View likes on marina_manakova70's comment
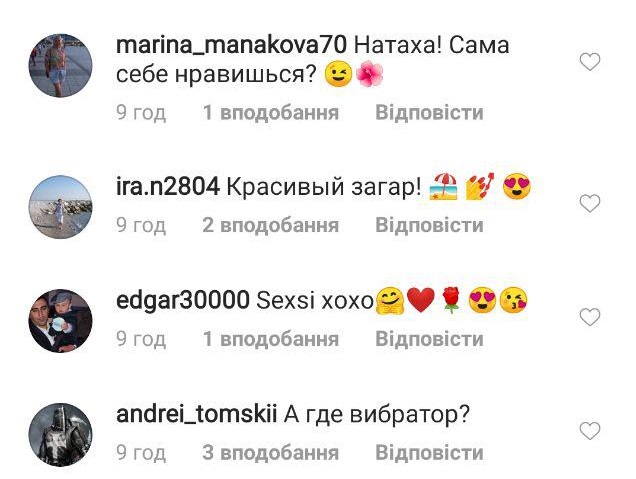The image size is (636, 479). pyautogui.click(x=271, y=112)
